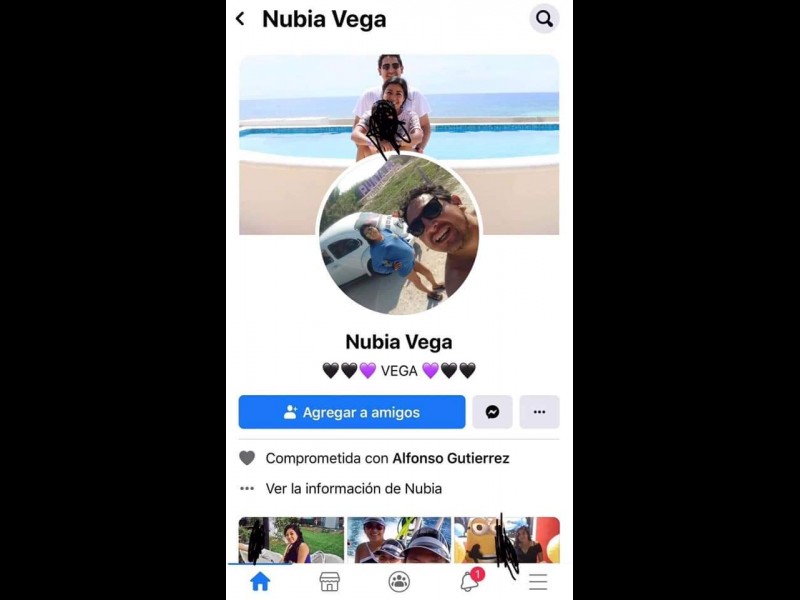The image size is (800, 600).
Task: Switch to the Home tab
Action: pyautogui.click(x=260, y=581)
